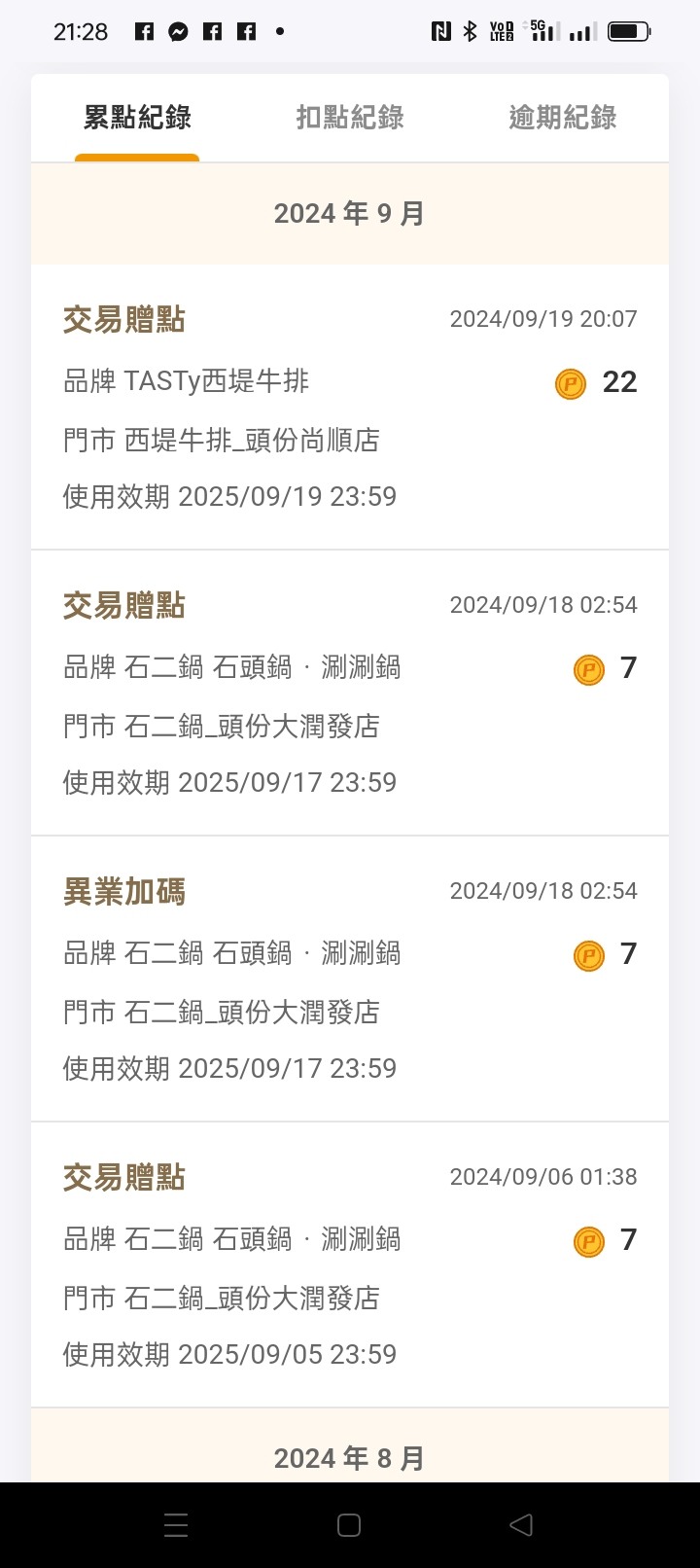Open the recent apps menu

176,1524
